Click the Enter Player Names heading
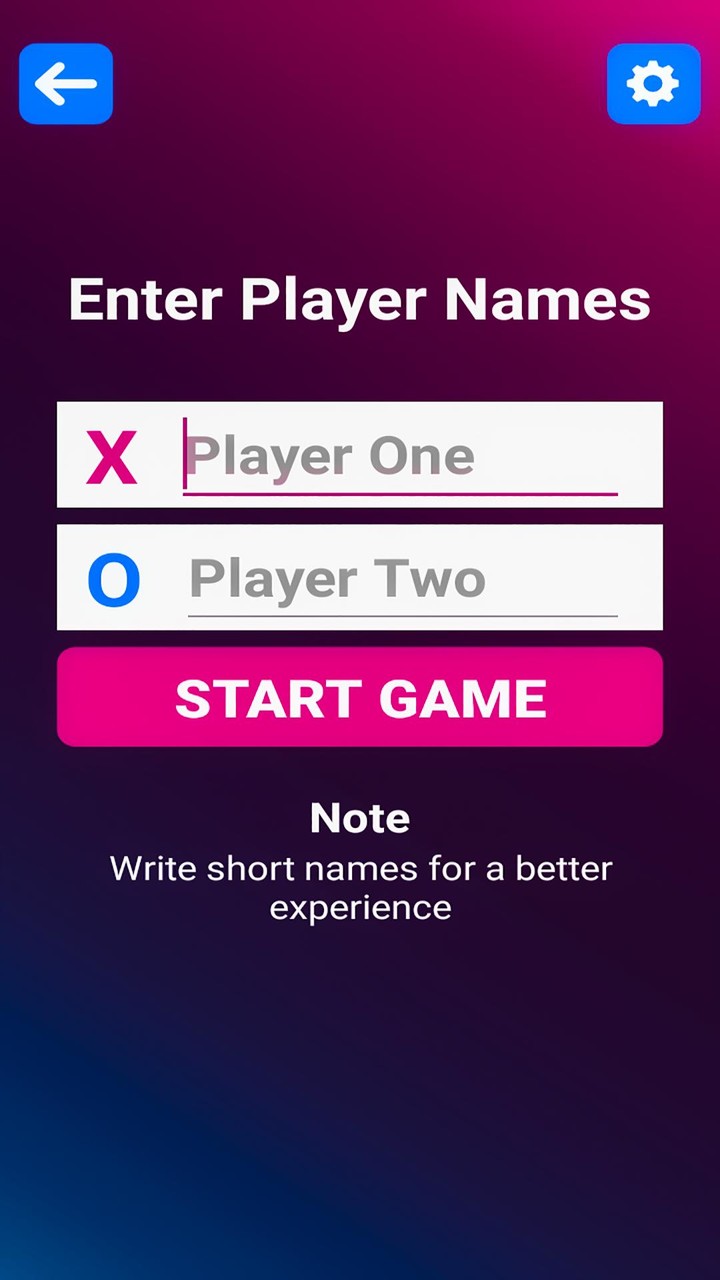 click(360, 299)
